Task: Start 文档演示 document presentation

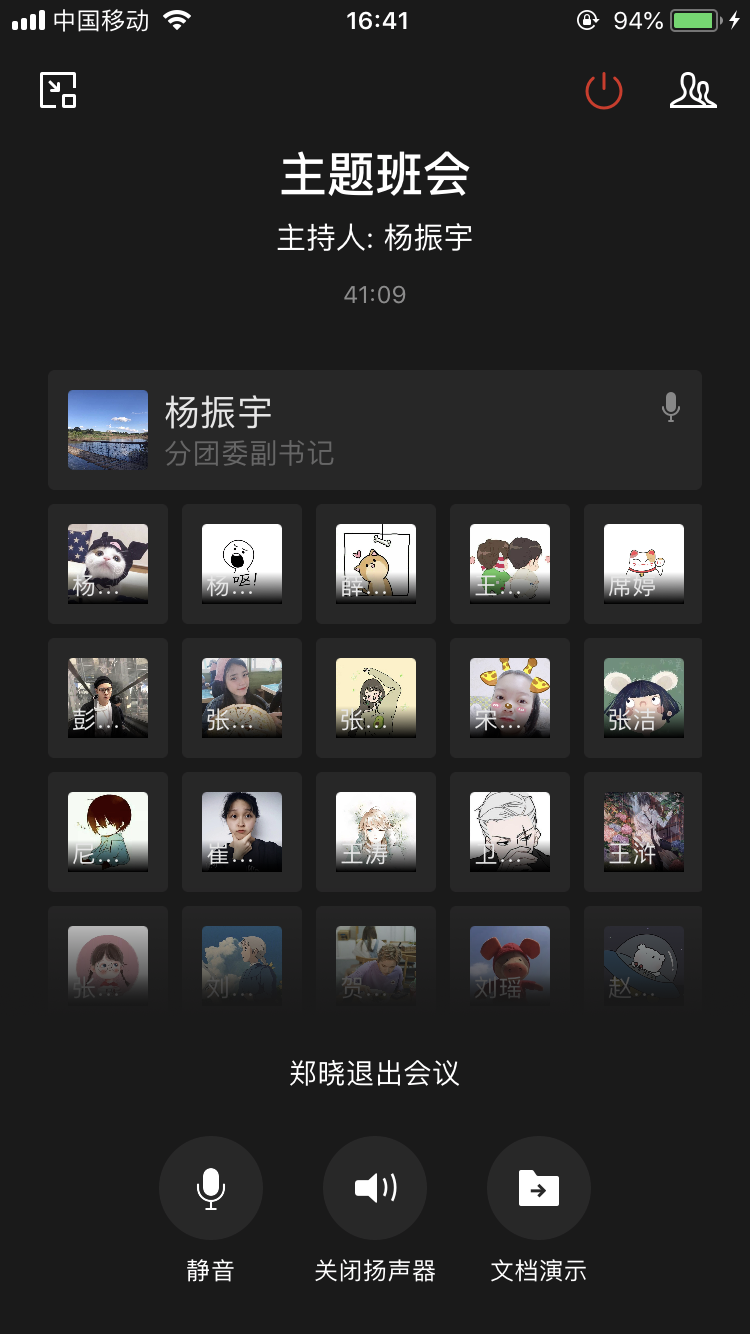Action: pyautogui.click(x=539, y=1189)
